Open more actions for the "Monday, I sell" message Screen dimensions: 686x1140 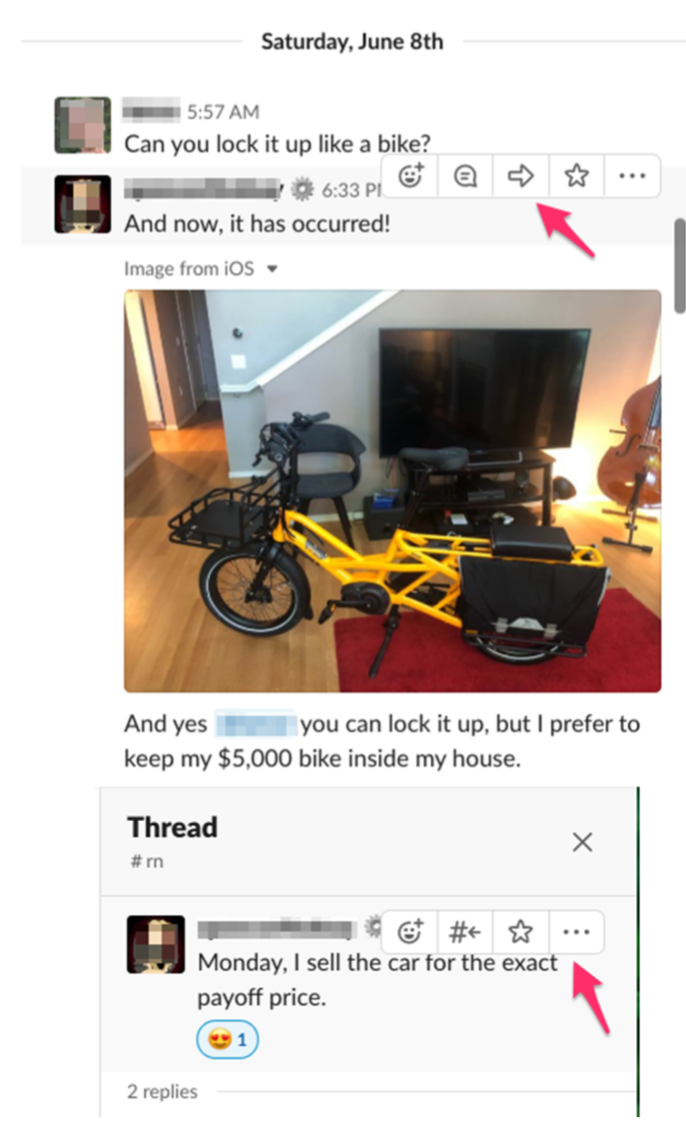pos(576,932)
